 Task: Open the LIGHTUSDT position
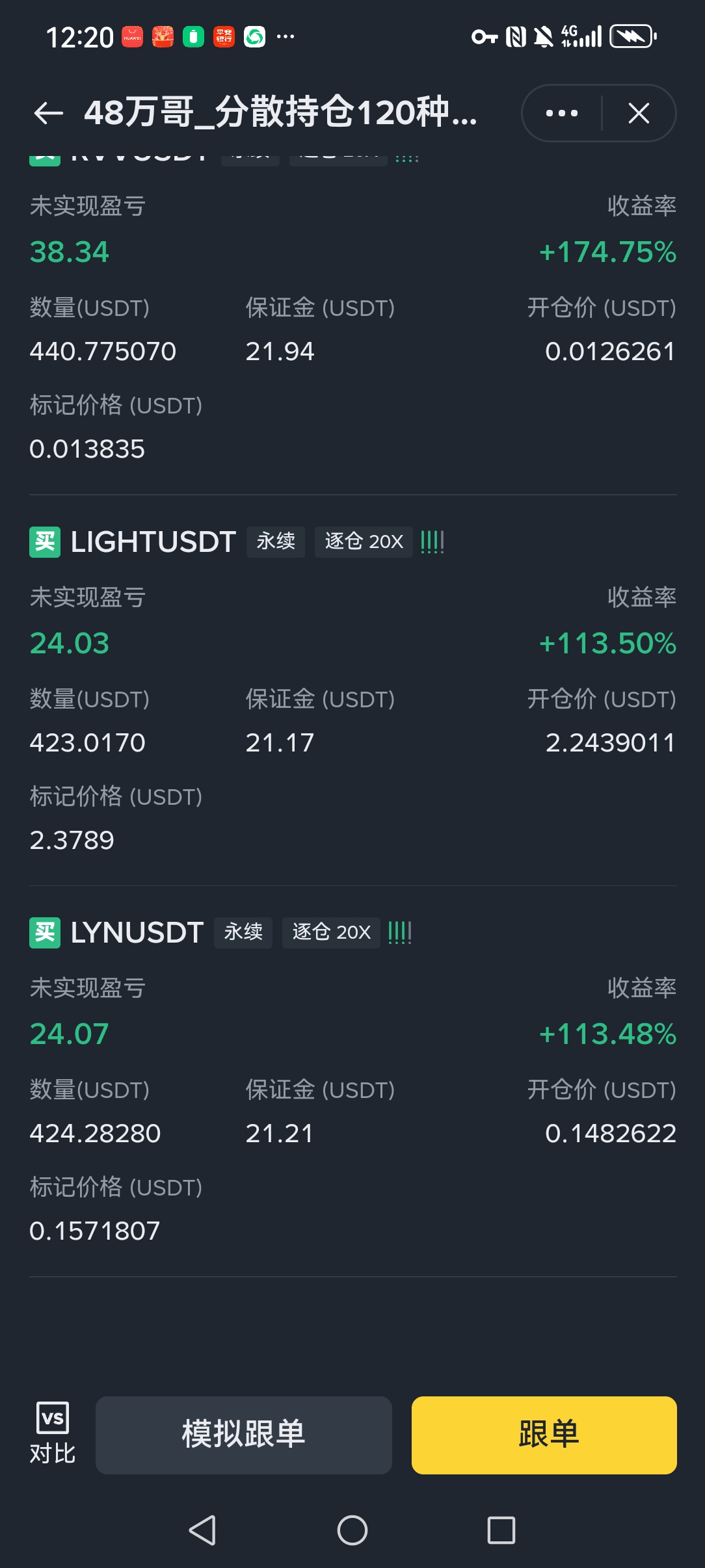coord(153,542)
